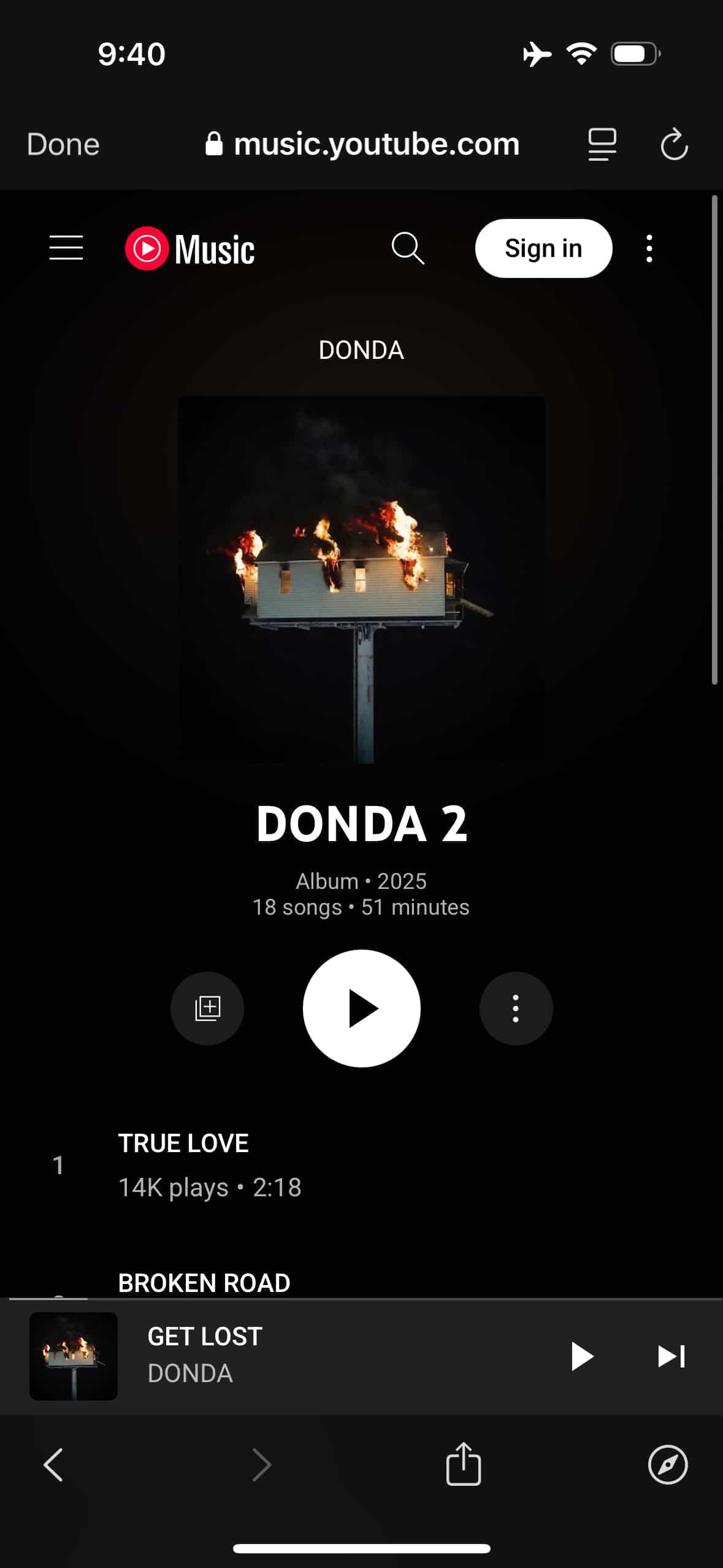Go back to the previous web page

point(54,1465)
